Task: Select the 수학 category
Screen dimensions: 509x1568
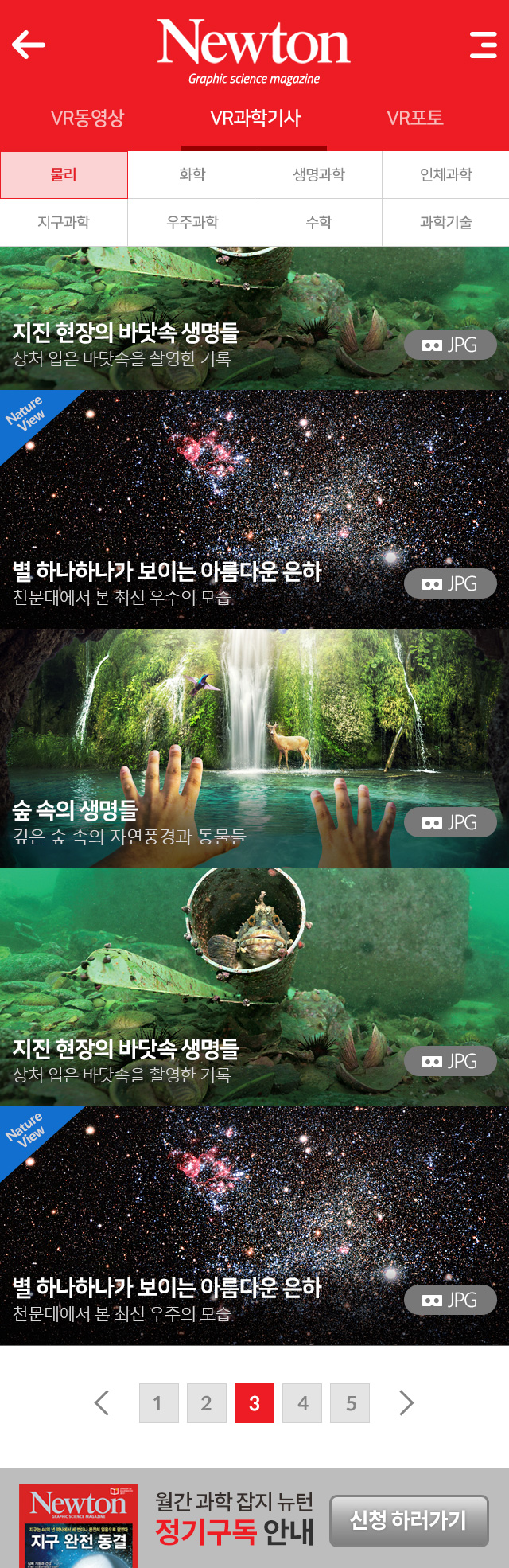Action: [x=319, y=222]
